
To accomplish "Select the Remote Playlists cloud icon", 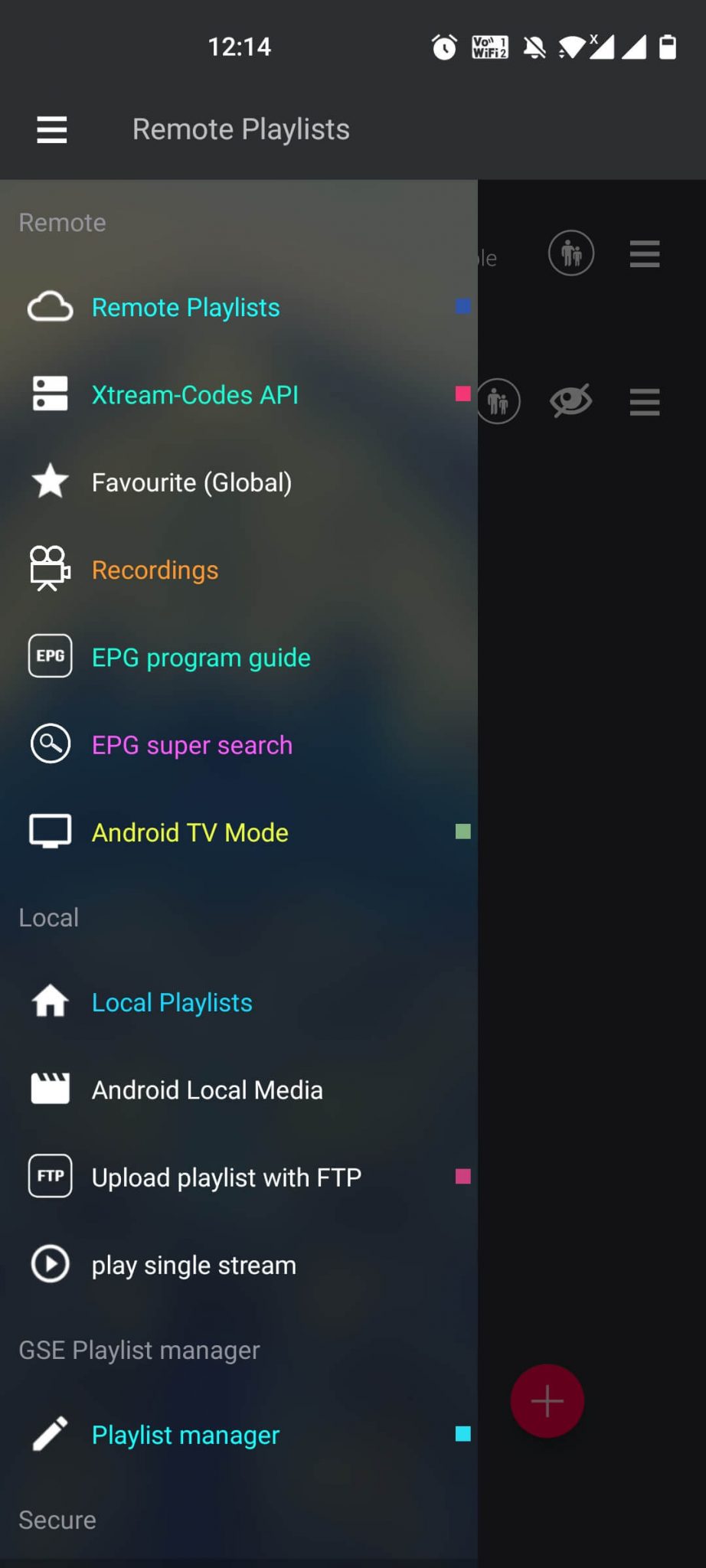I will [x=49, y=306].
